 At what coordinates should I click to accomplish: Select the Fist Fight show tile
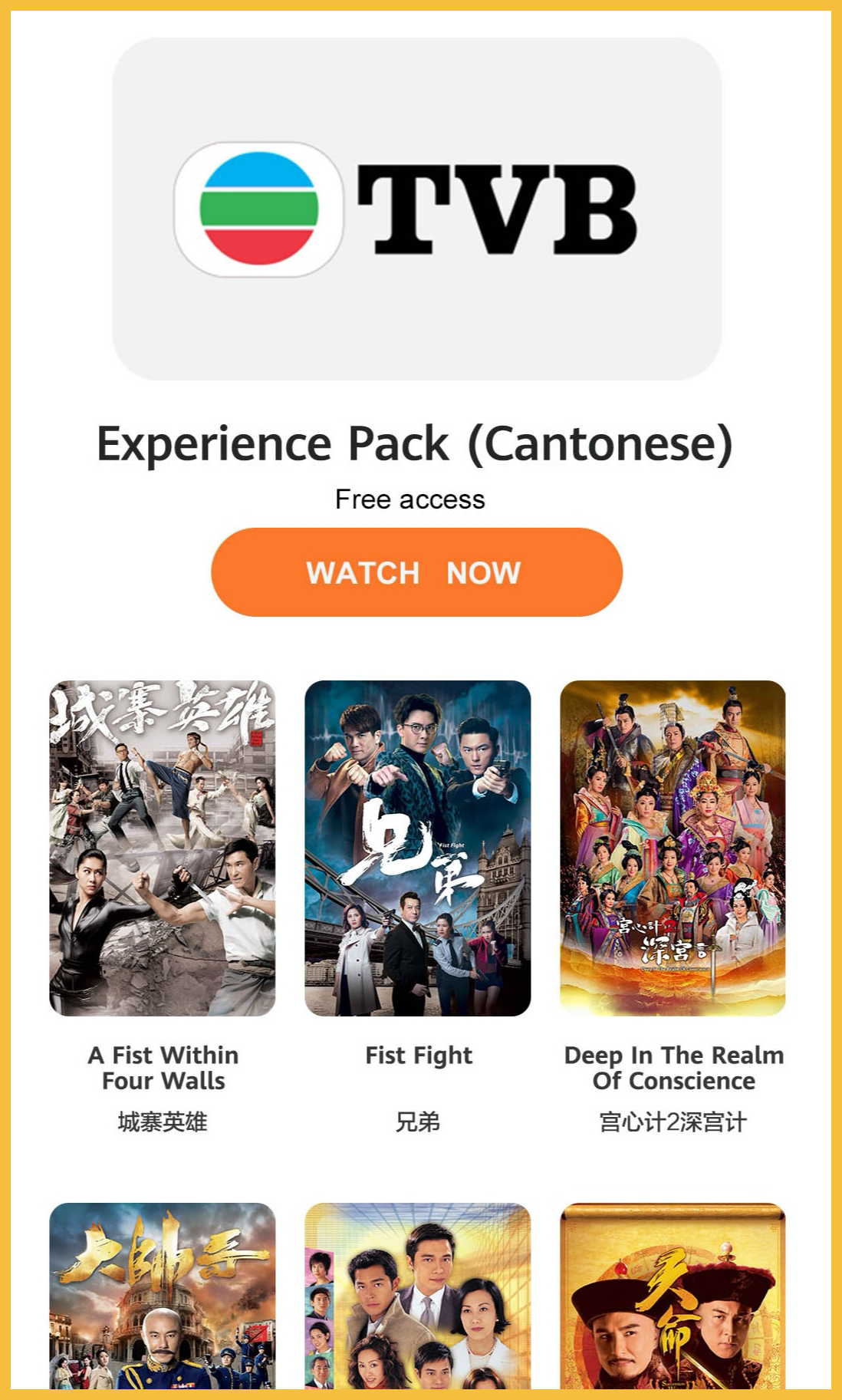[x=417, y=848]
